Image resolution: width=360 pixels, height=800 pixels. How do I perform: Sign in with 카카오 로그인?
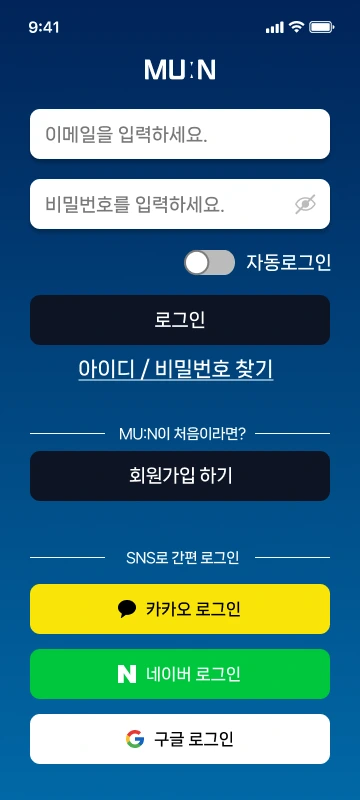click(x=180, y=609)
